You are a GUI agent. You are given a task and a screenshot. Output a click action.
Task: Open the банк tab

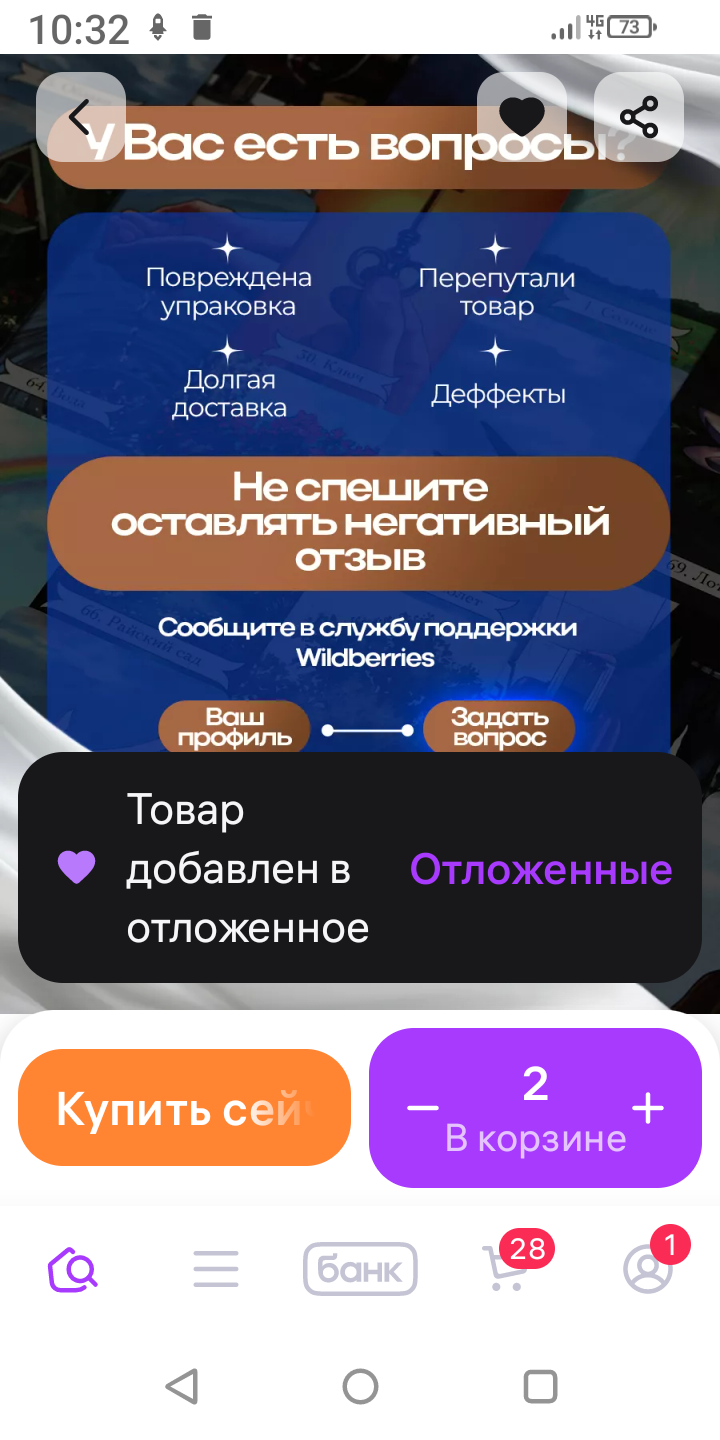[x=360, y=1270]
